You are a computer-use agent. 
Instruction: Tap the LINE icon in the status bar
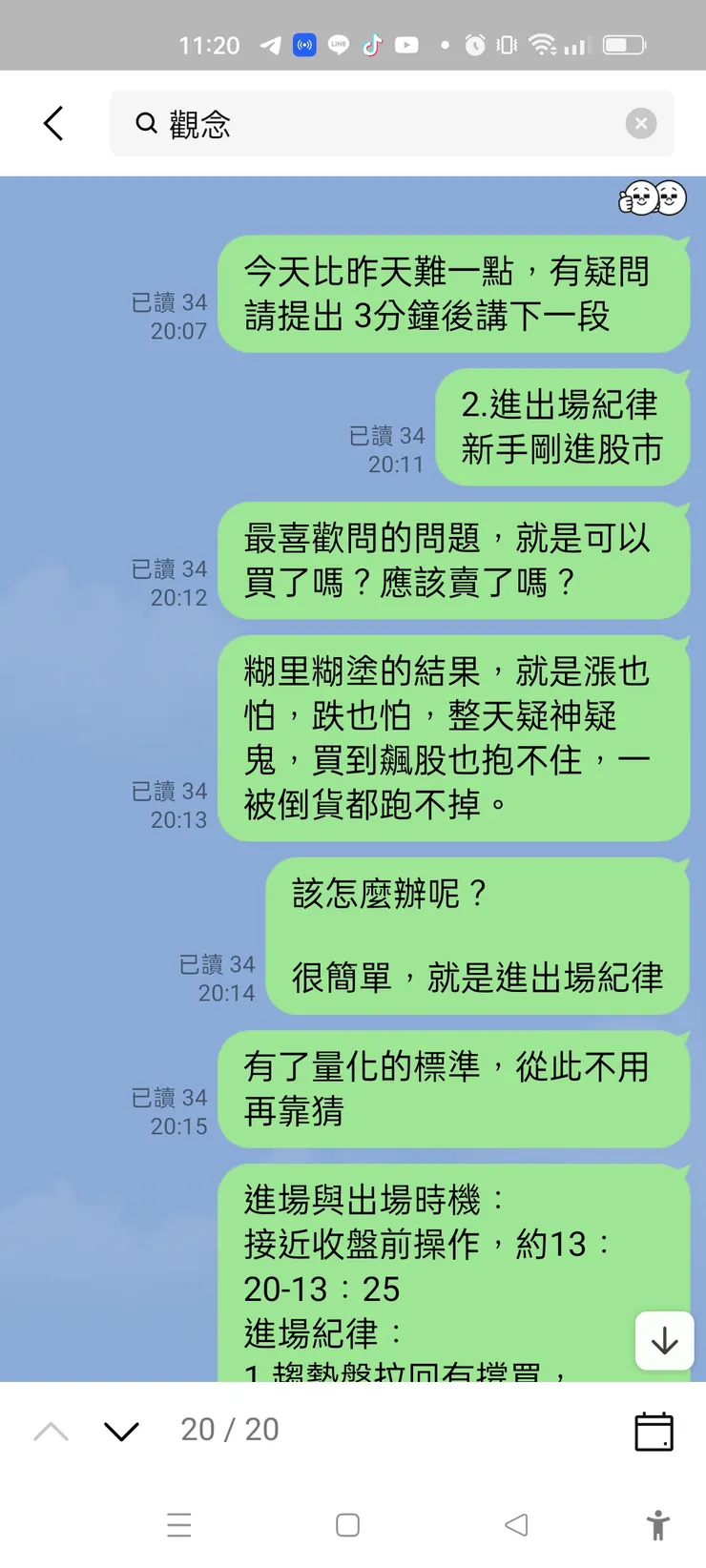(339, 45)
